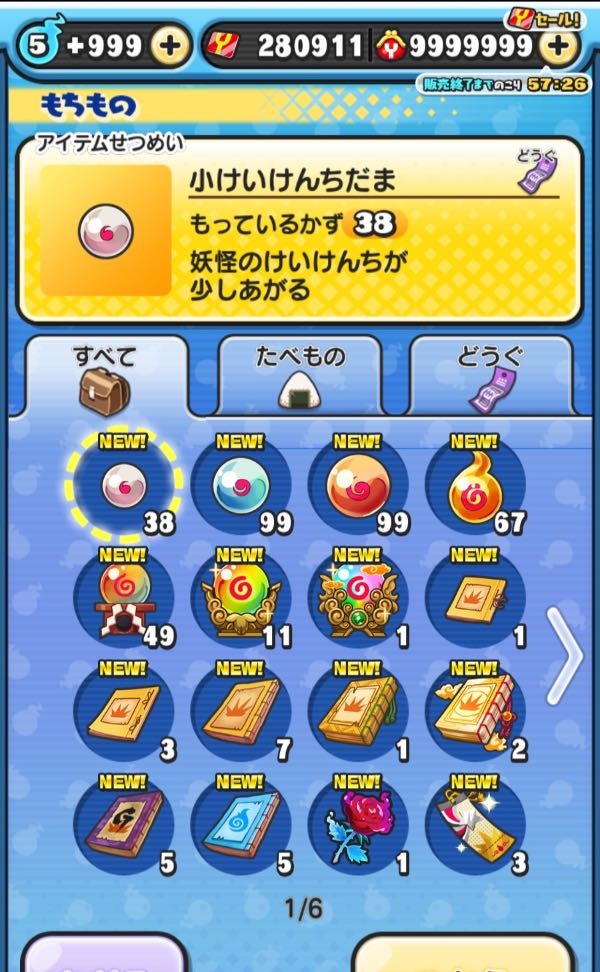Select the yellow book item with 3
The height and width of the screenshot is (972, 600).
pyautogui.click(x=124, y=710)
